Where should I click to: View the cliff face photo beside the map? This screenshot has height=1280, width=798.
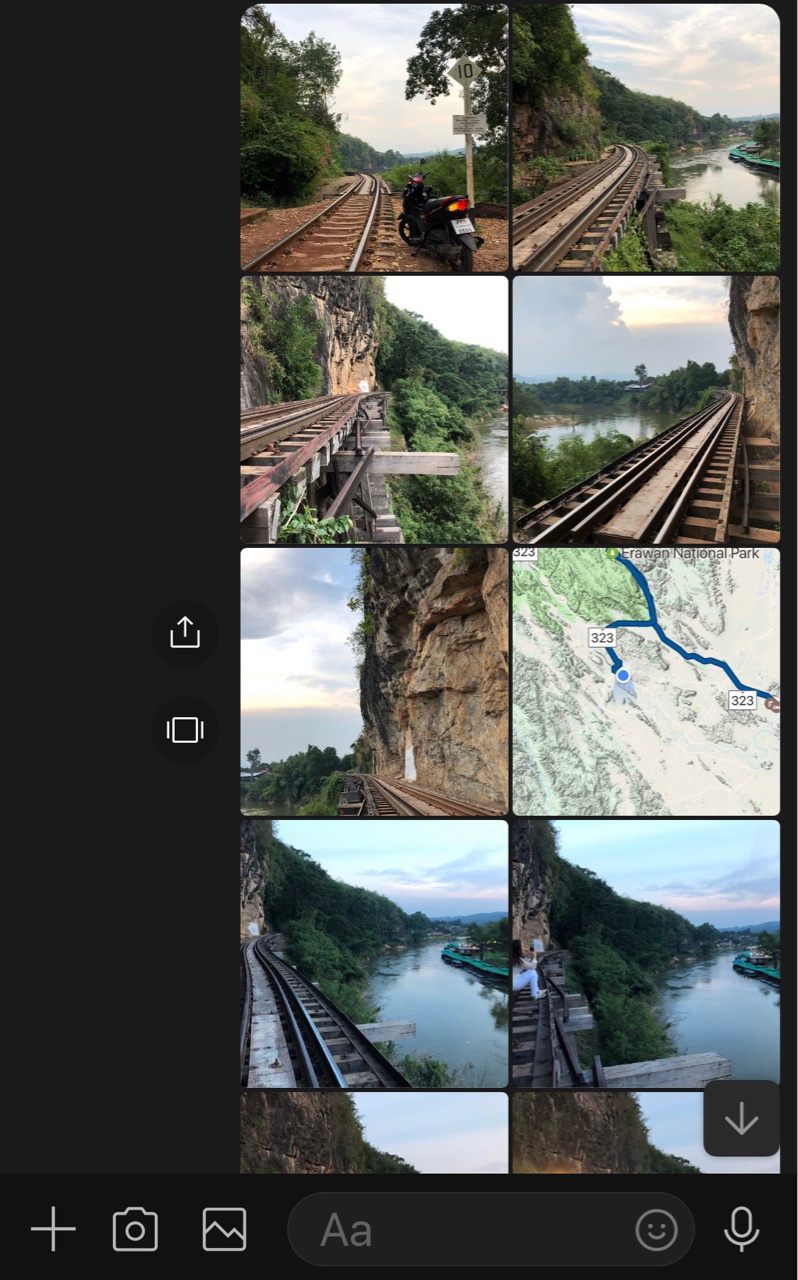374,681
